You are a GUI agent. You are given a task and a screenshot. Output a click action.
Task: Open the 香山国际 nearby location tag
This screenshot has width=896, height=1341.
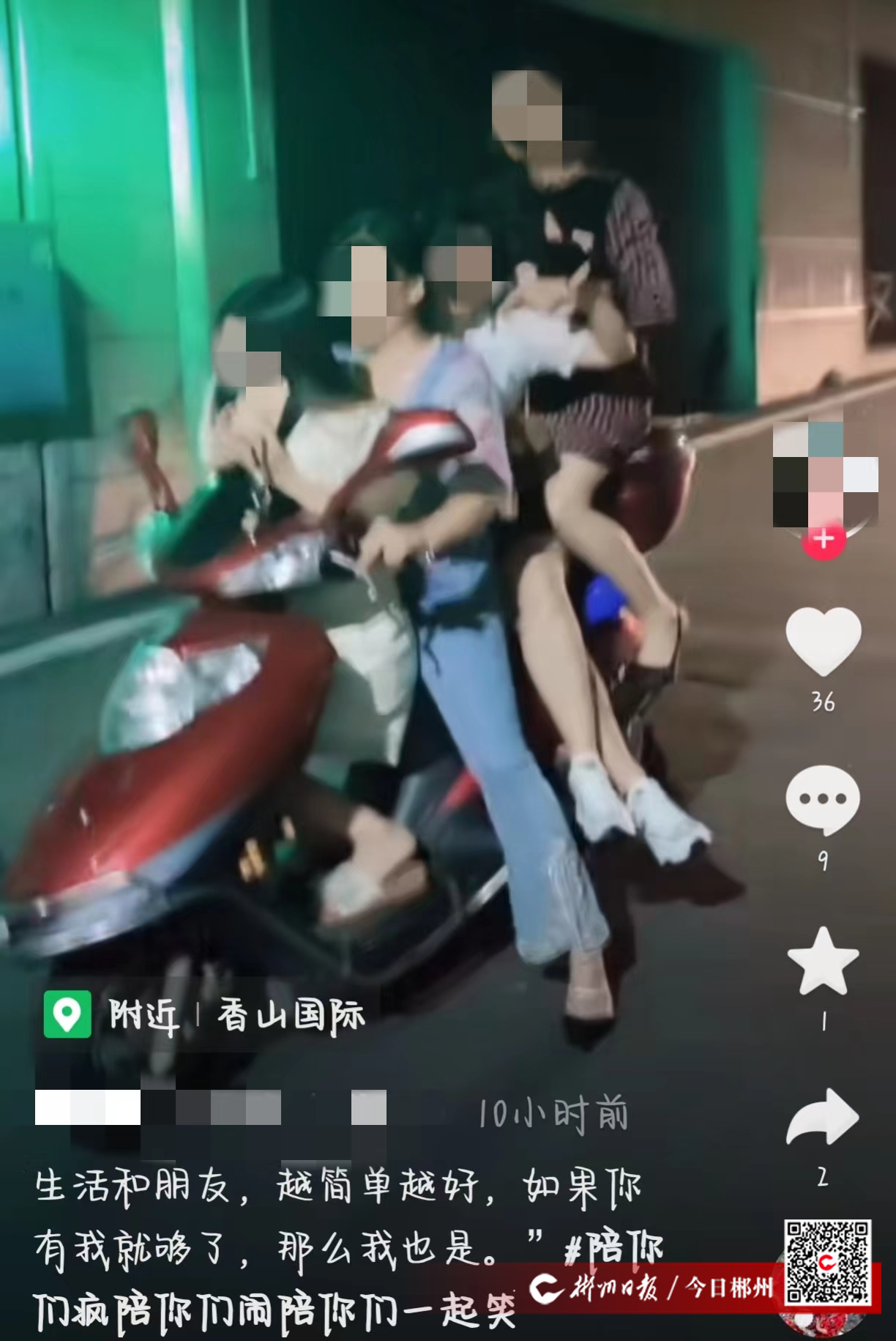tap(205, 1015)
